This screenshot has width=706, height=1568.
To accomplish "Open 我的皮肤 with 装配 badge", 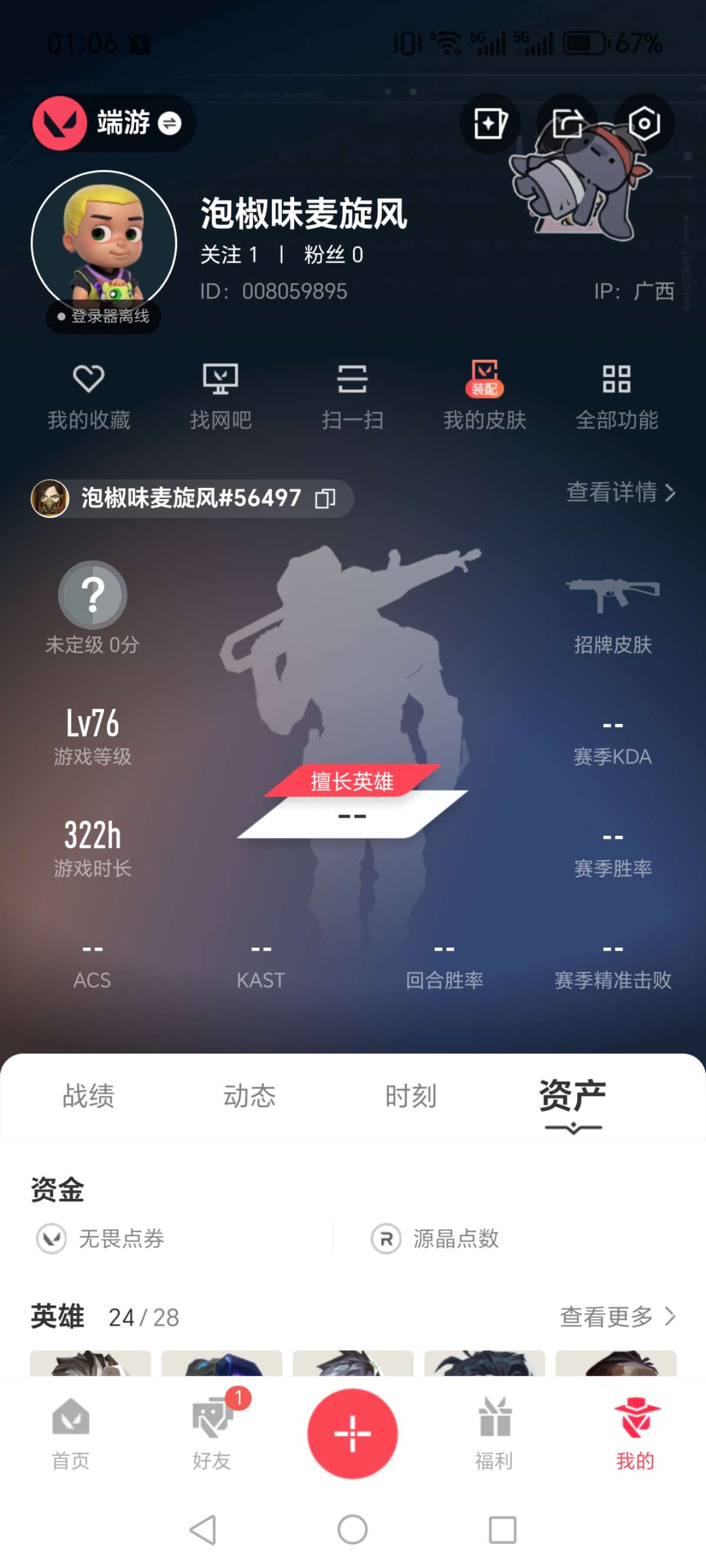I will click(484, 396).
